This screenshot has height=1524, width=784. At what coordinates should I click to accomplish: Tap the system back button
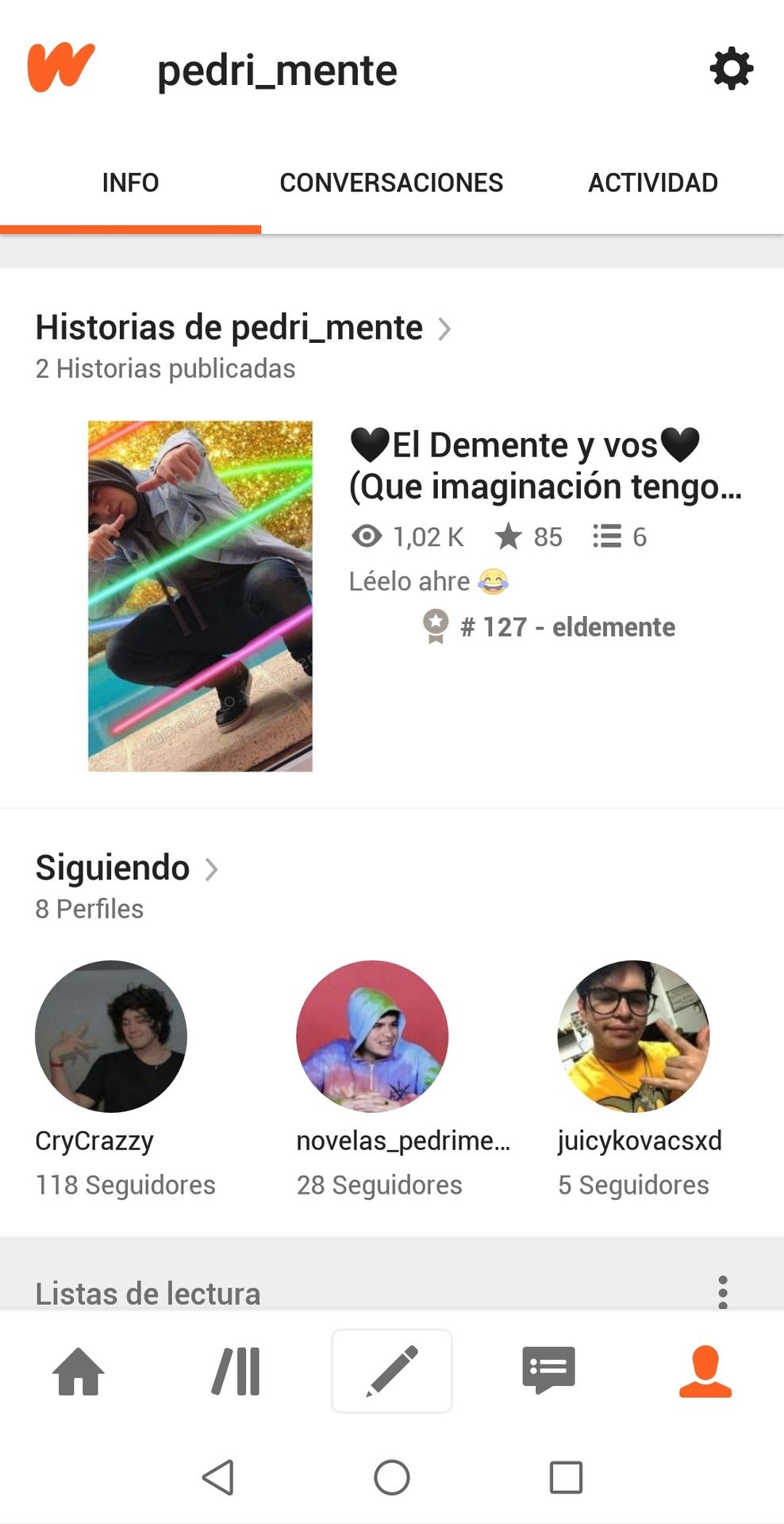pyautogui.click(x=218, y=1477)
